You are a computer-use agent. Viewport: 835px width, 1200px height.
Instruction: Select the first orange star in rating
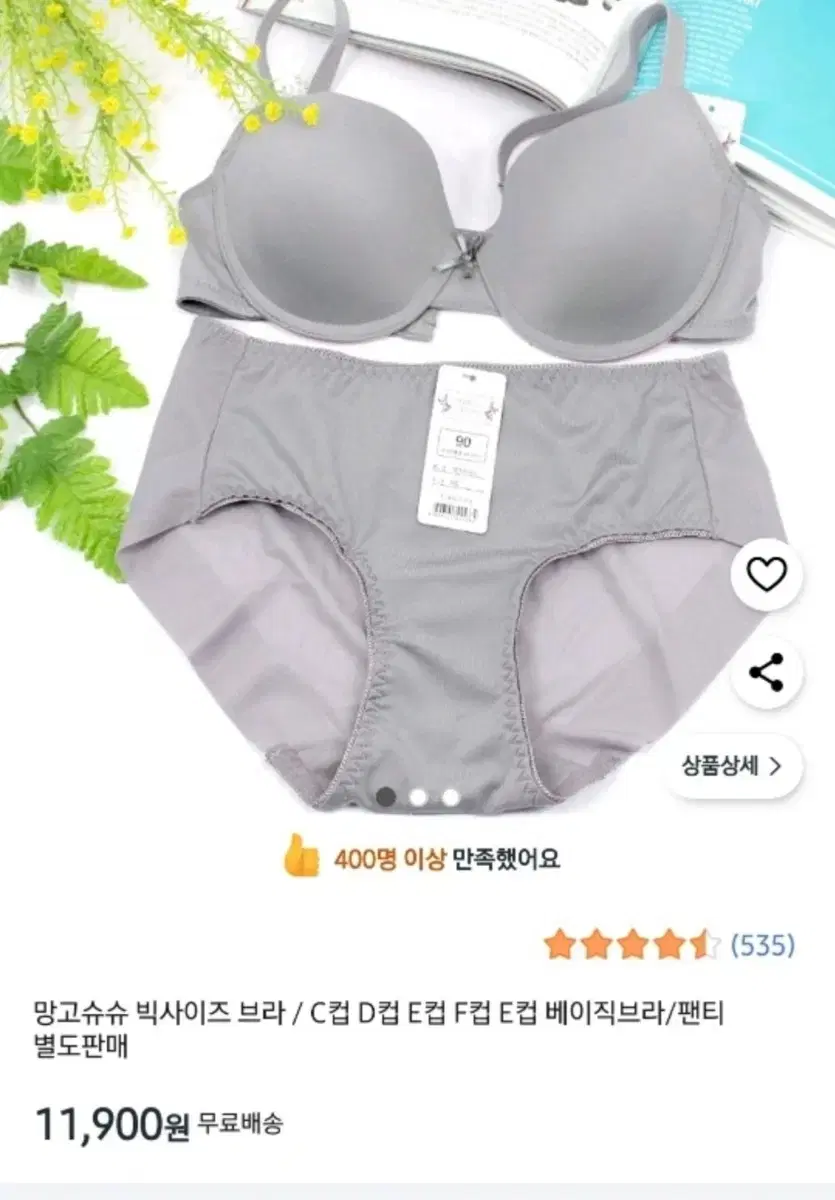pyautogui.click(x=558, y=940)
